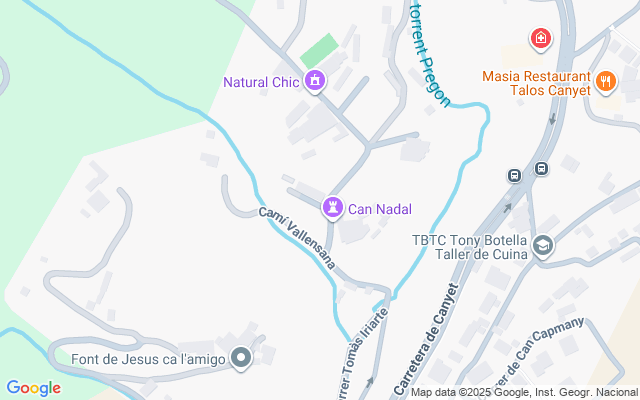Tap the left bus stop icon
The width and height of the screenshot is (640, 400).
point(514,176)
